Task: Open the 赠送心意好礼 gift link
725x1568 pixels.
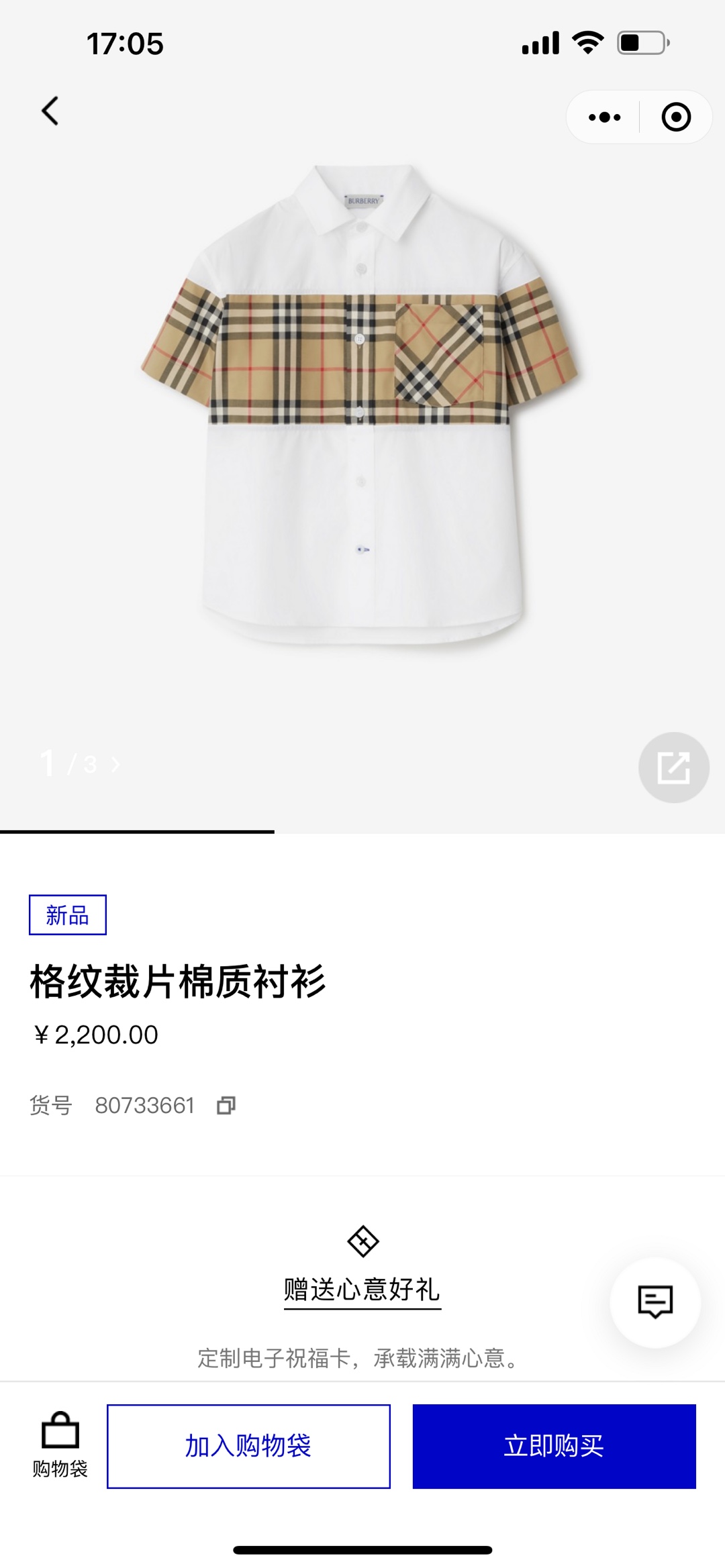Action: (x=362, y=1290)
